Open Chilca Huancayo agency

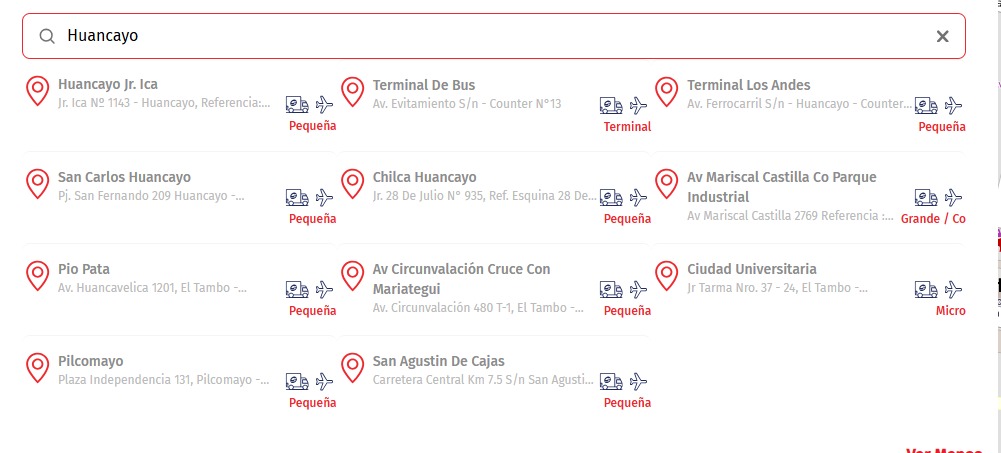424,177
